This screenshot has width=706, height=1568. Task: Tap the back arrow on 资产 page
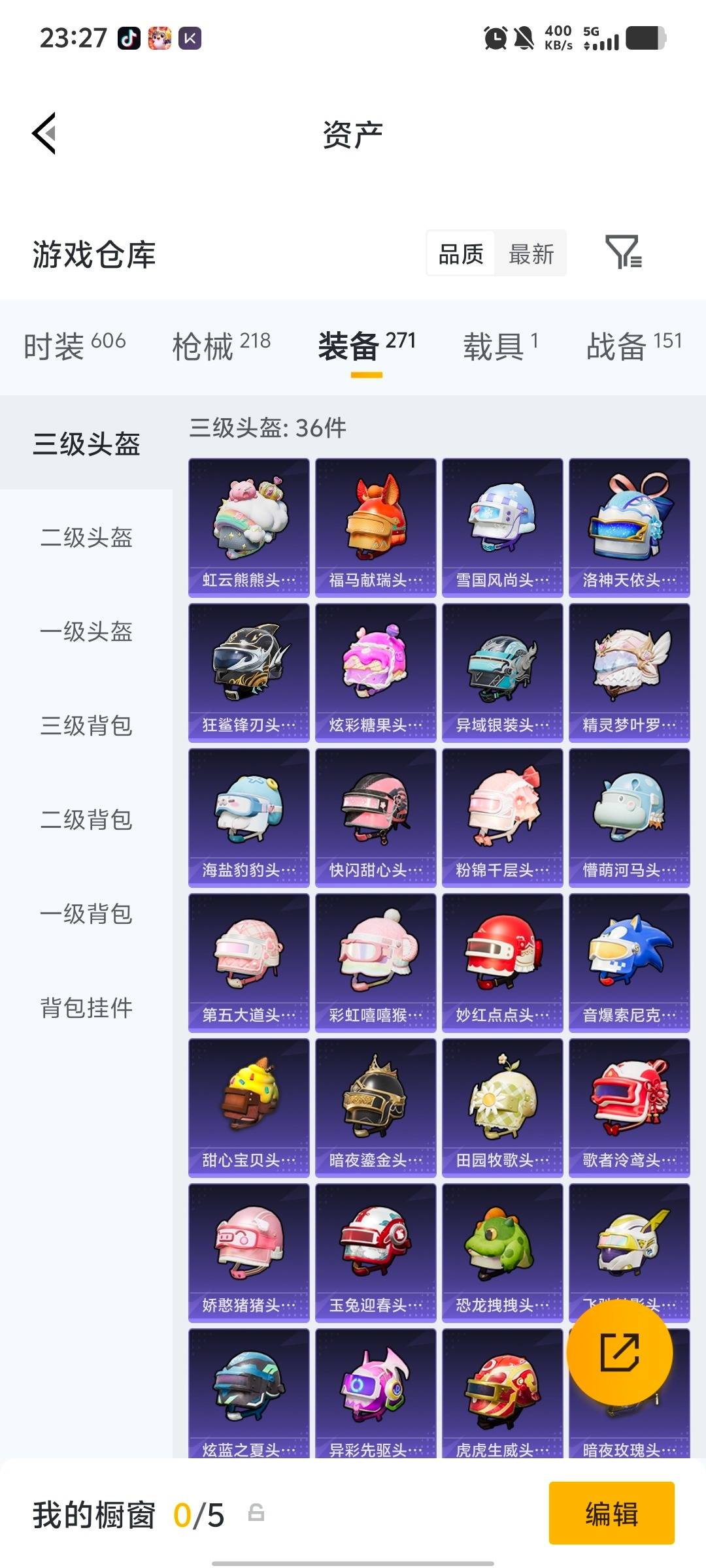point(44,134)
